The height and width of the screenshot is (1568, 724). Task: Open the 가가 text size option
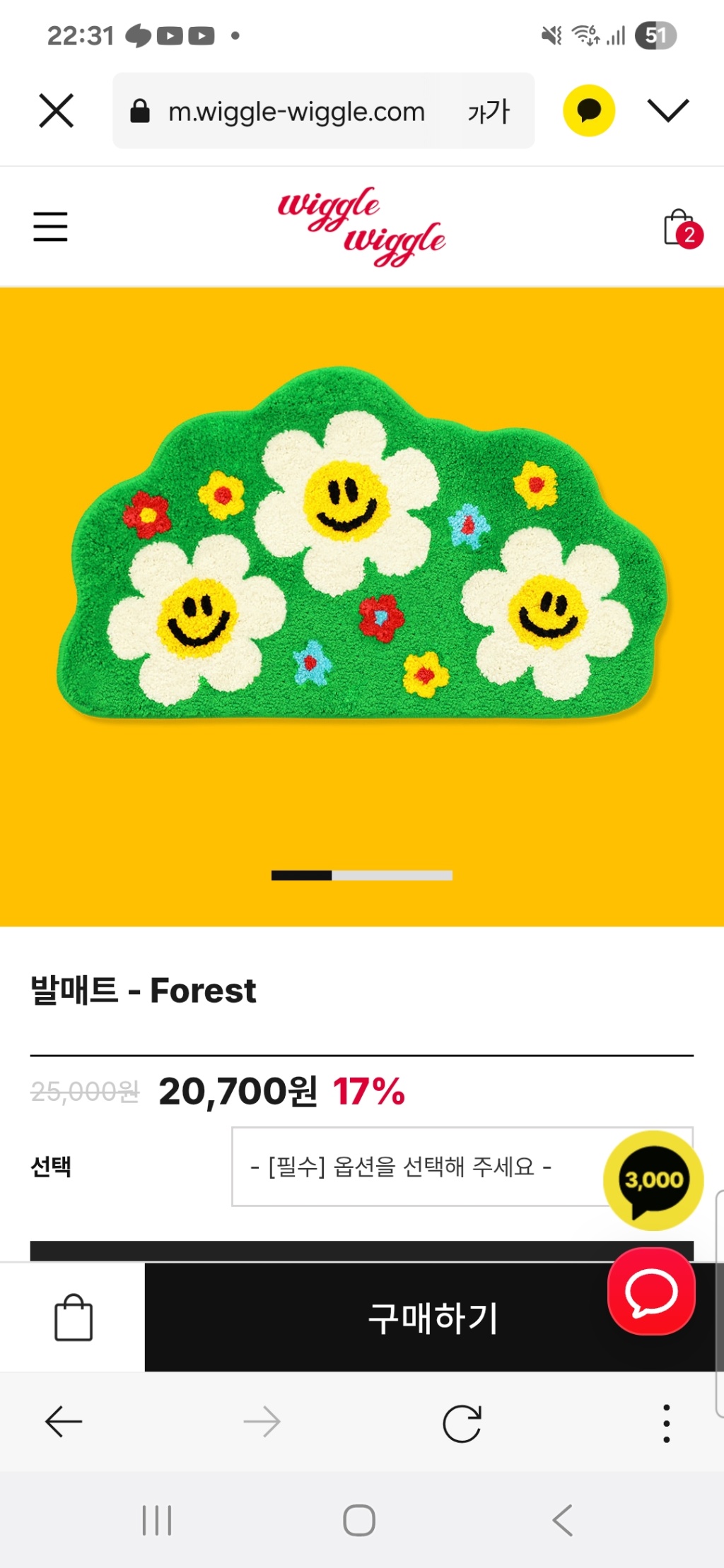(489, 112)
